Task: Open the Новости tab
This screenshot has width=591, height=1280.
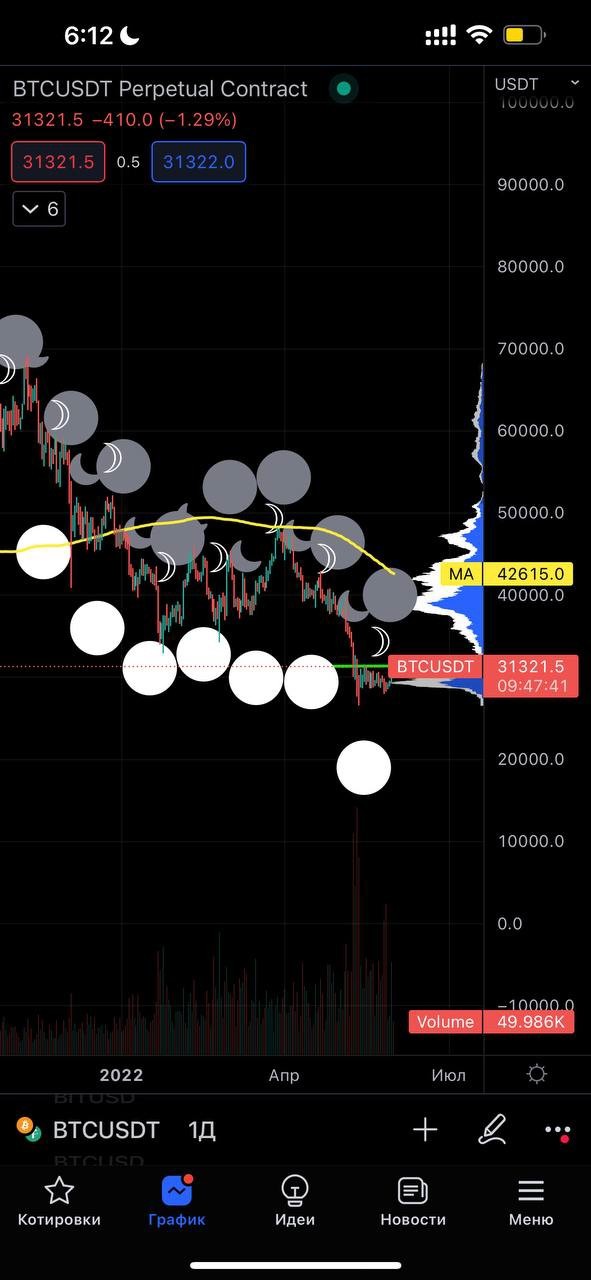Action: pyautogui.click(x=413, y=1201)
